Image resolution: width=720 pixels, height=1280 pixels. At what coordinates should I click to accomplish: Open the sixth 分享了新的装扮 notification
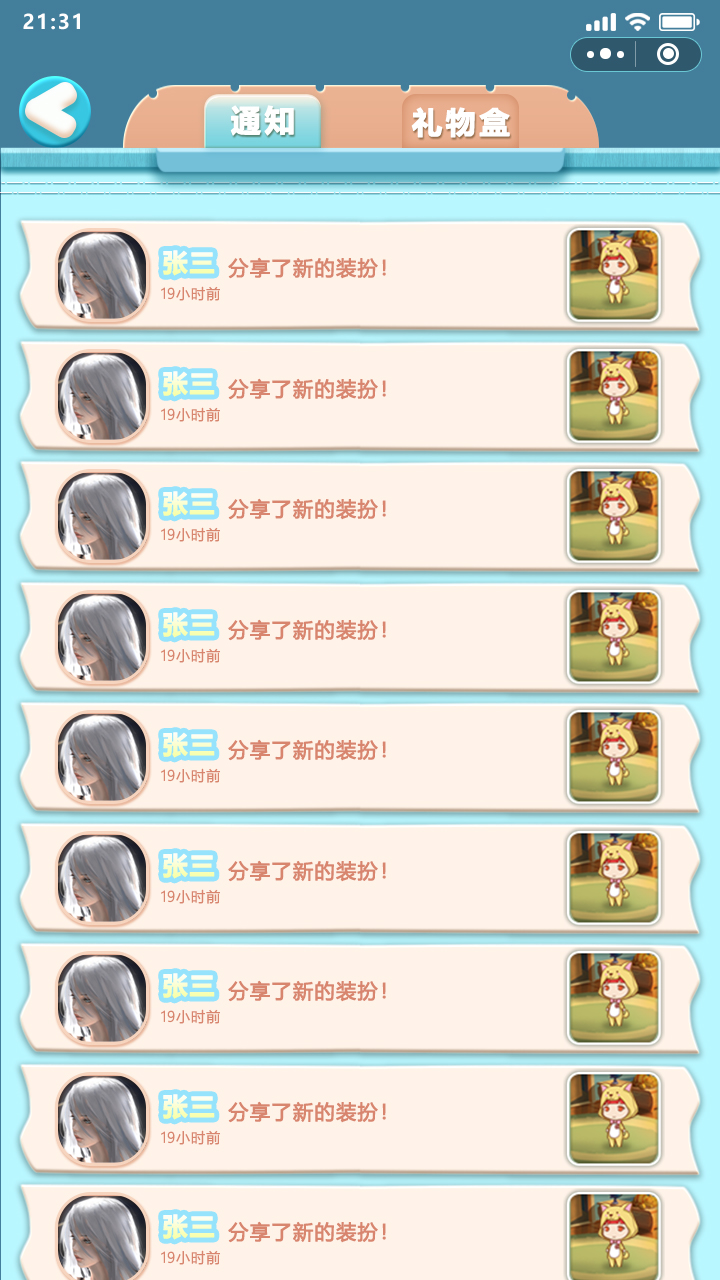point(310,870)
